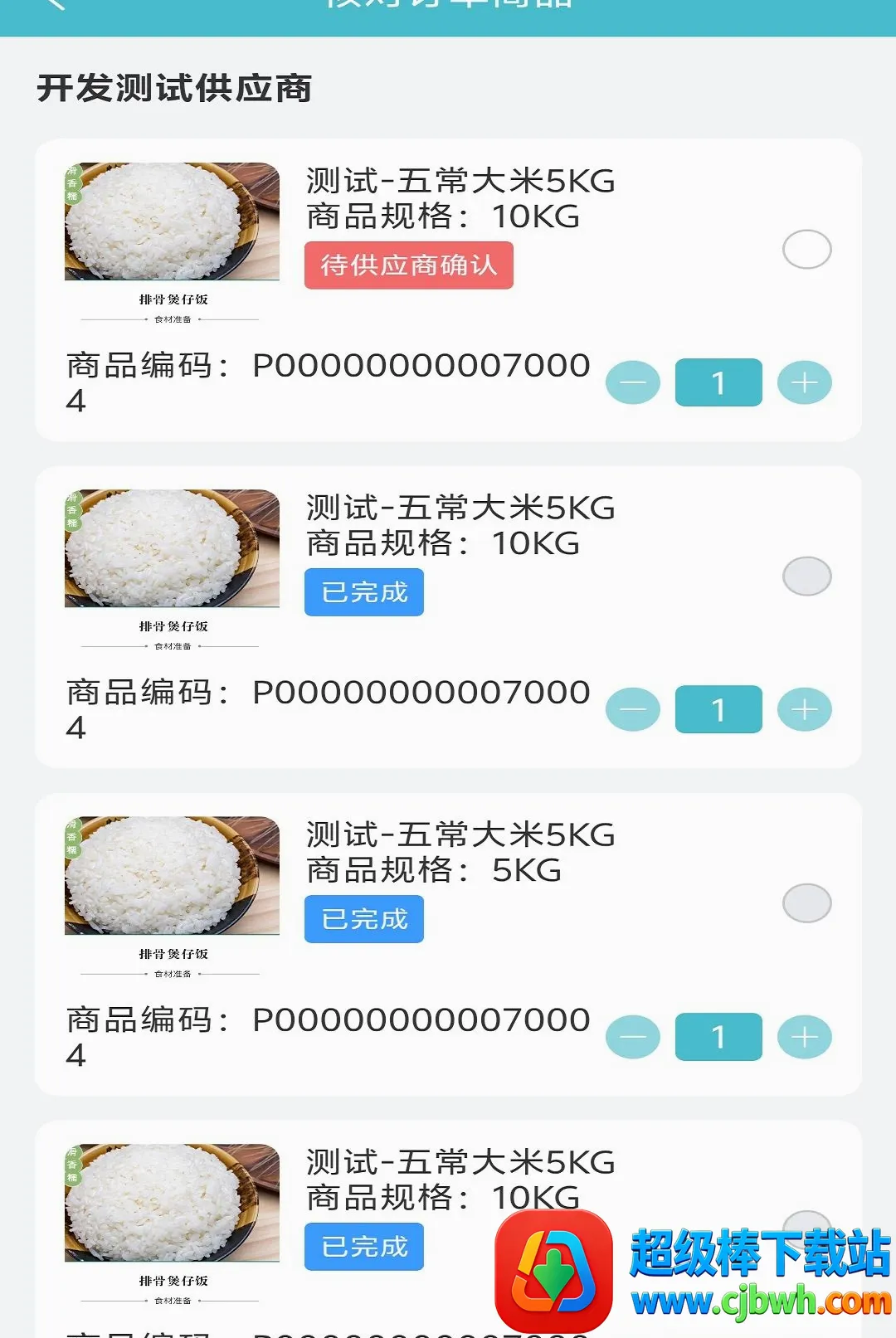Edit the quantity box of the 5KG item

718,1037
